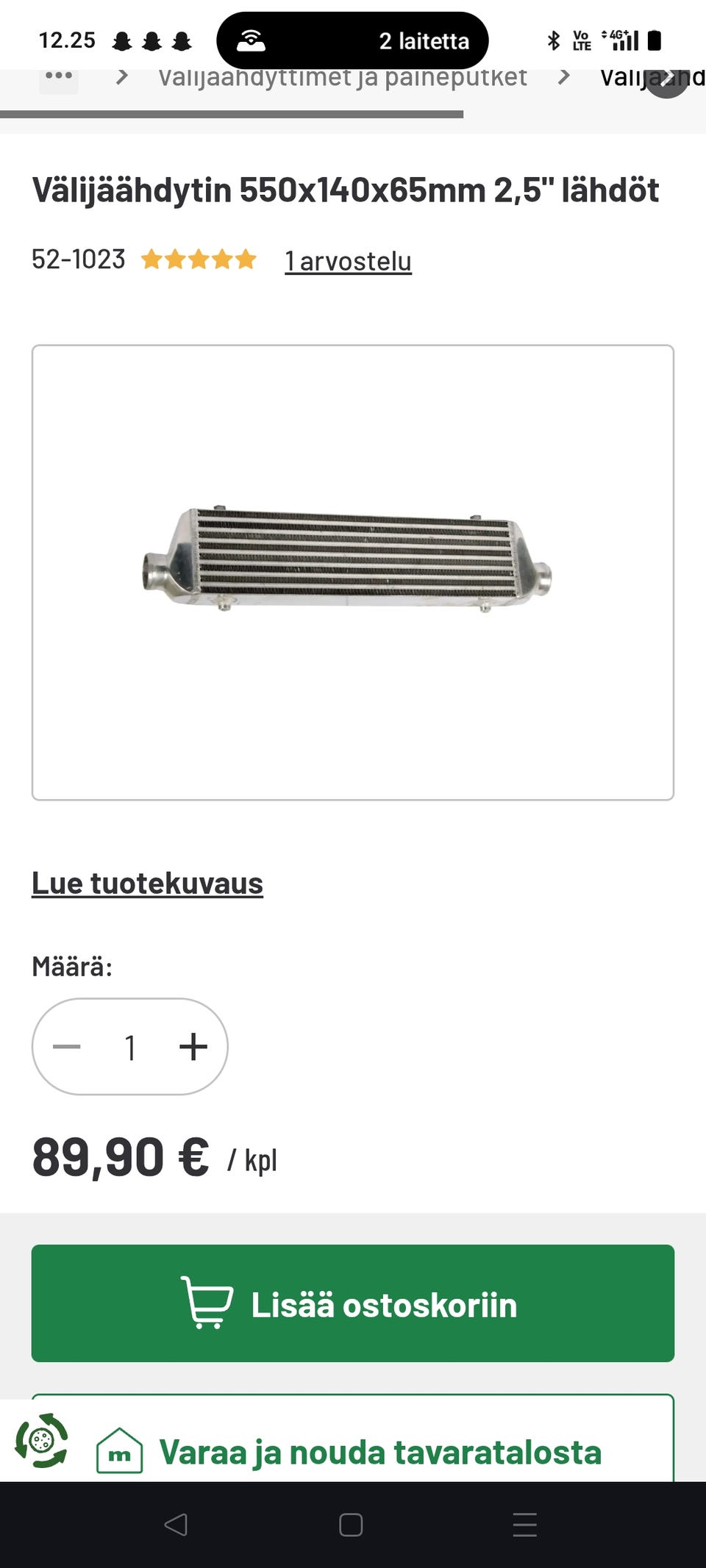This screenshot has height=1568, width=706.
Task: Open the 1 arvostelu review link
Action: tap(348, 261)
